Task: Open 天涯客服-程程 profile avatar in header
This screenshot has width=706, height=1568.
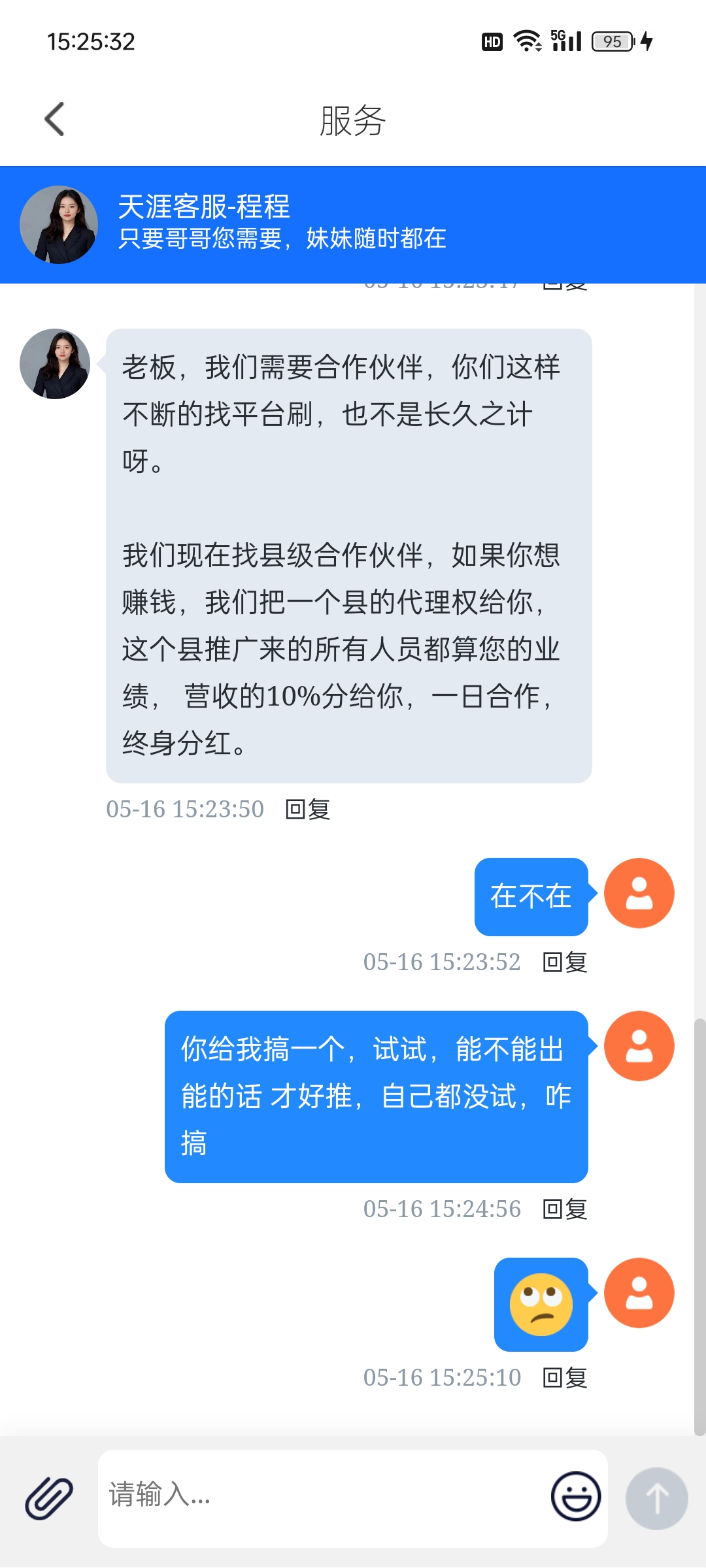Action: click(x=59, y=225)
